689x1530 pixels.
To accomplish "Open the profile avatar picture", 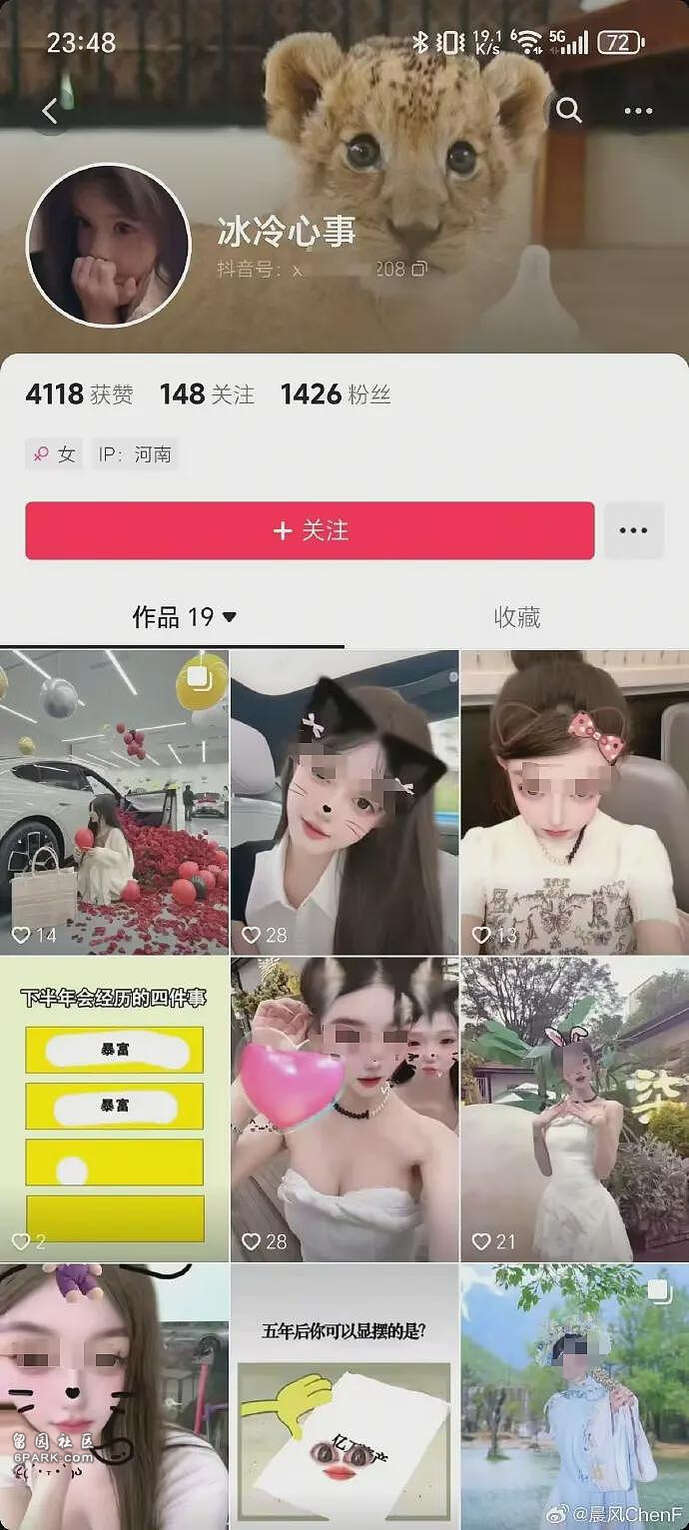I will pos(108,245).
